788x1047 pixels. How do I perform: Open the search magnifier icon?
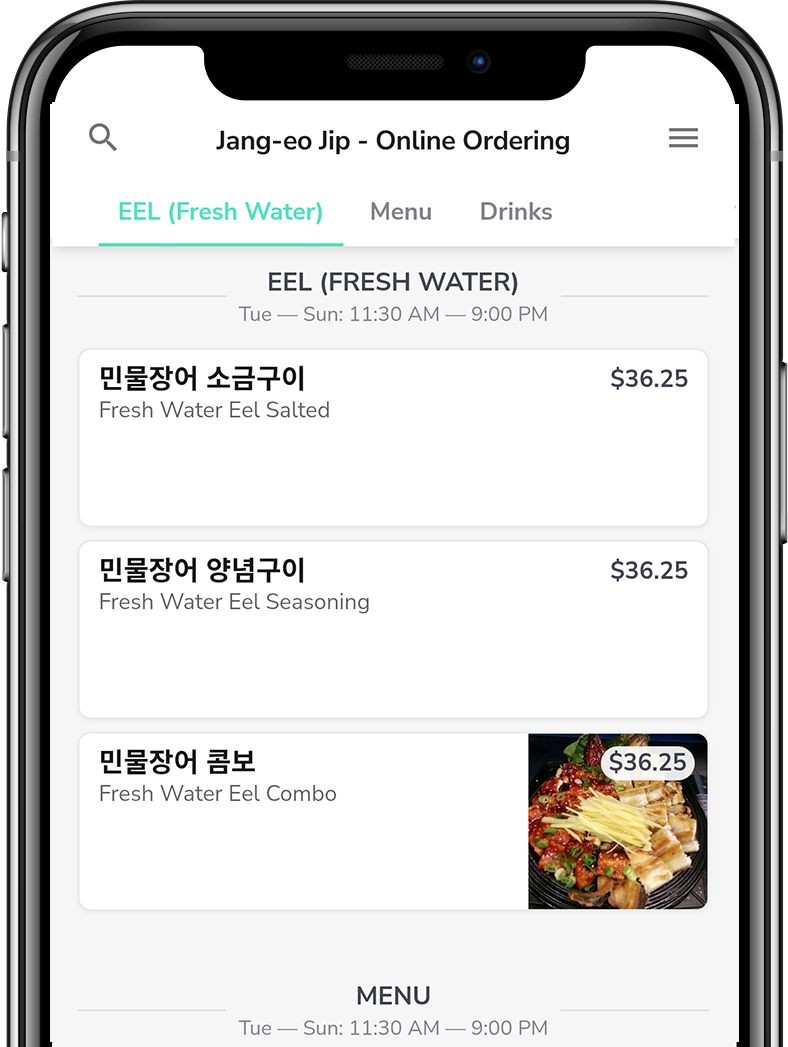(103, 138)
